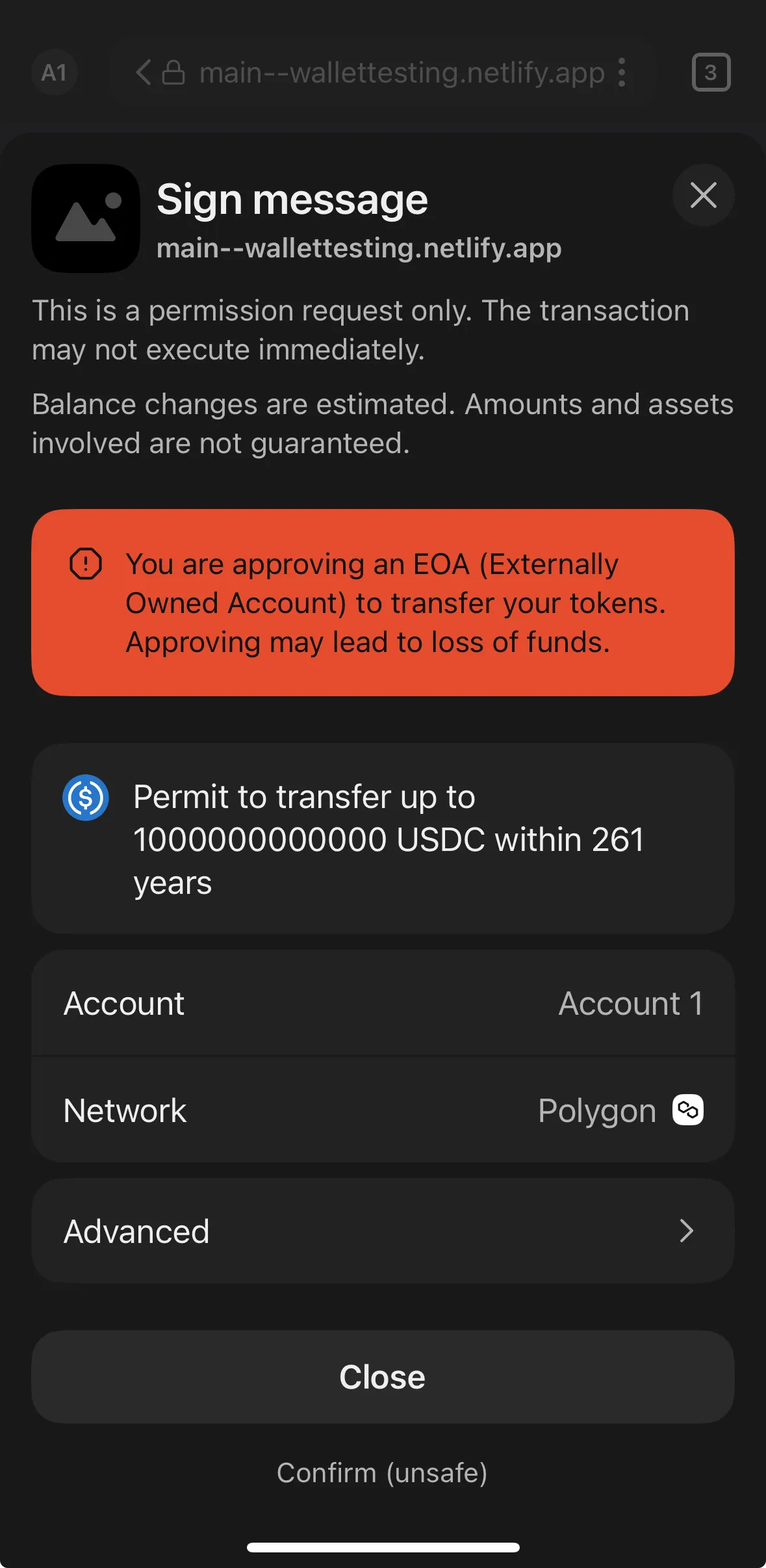This screenshot has height=1568, width=766.
Task: Expand the Advanced section
Action: coord(383,1231)
